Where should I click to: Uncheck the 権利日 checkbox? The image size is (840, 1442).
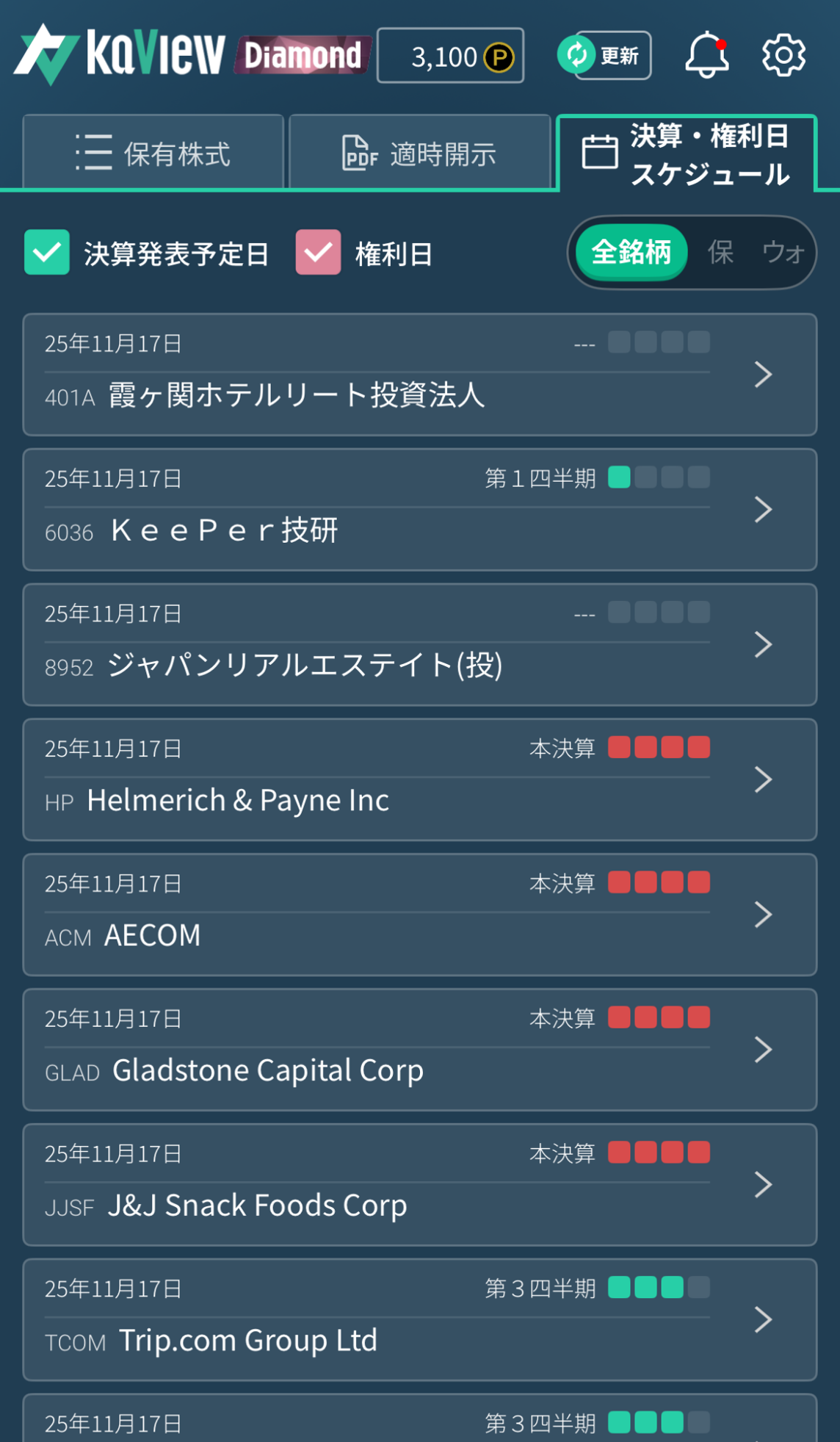(x=317, y=252)
